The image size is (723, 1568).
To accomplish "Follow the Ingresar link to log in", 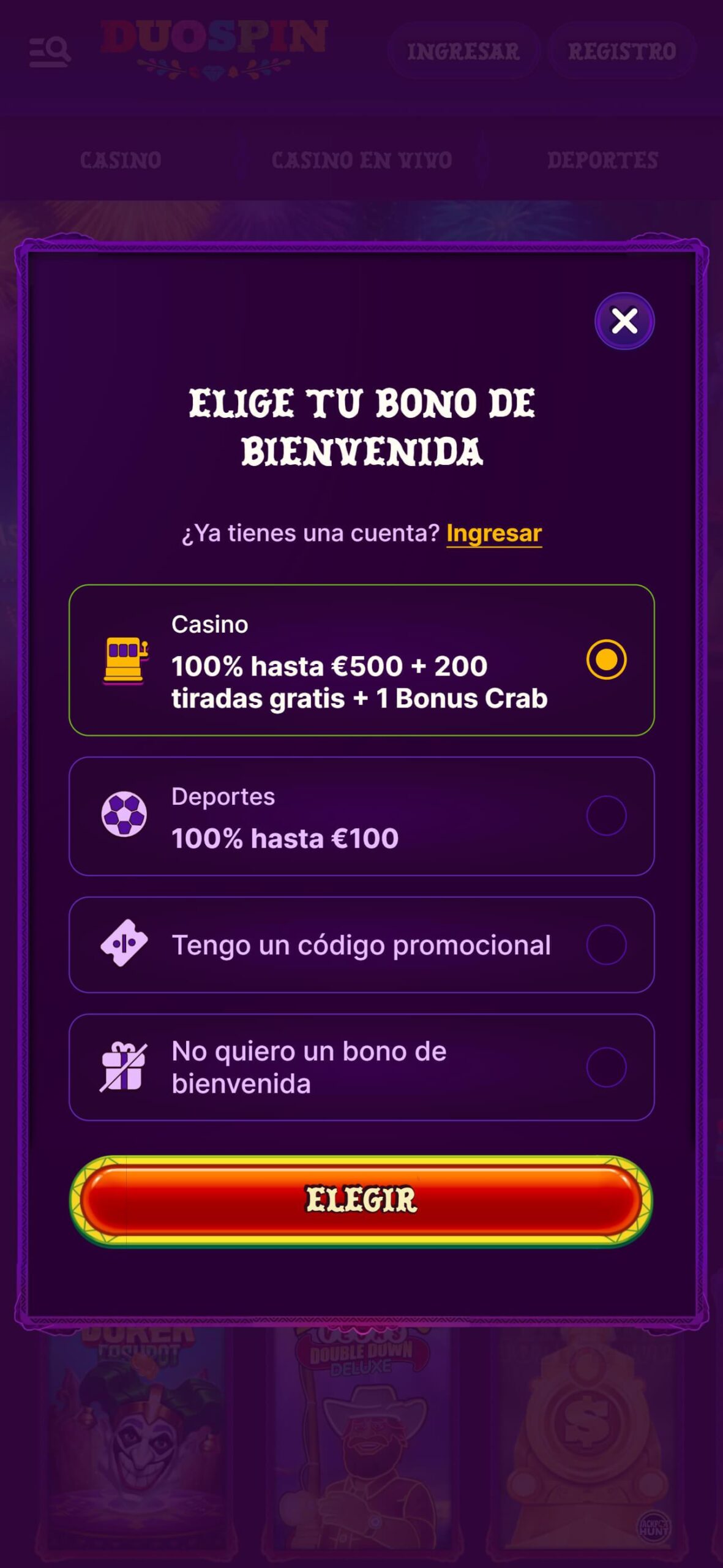I will (x=493, y=533).
